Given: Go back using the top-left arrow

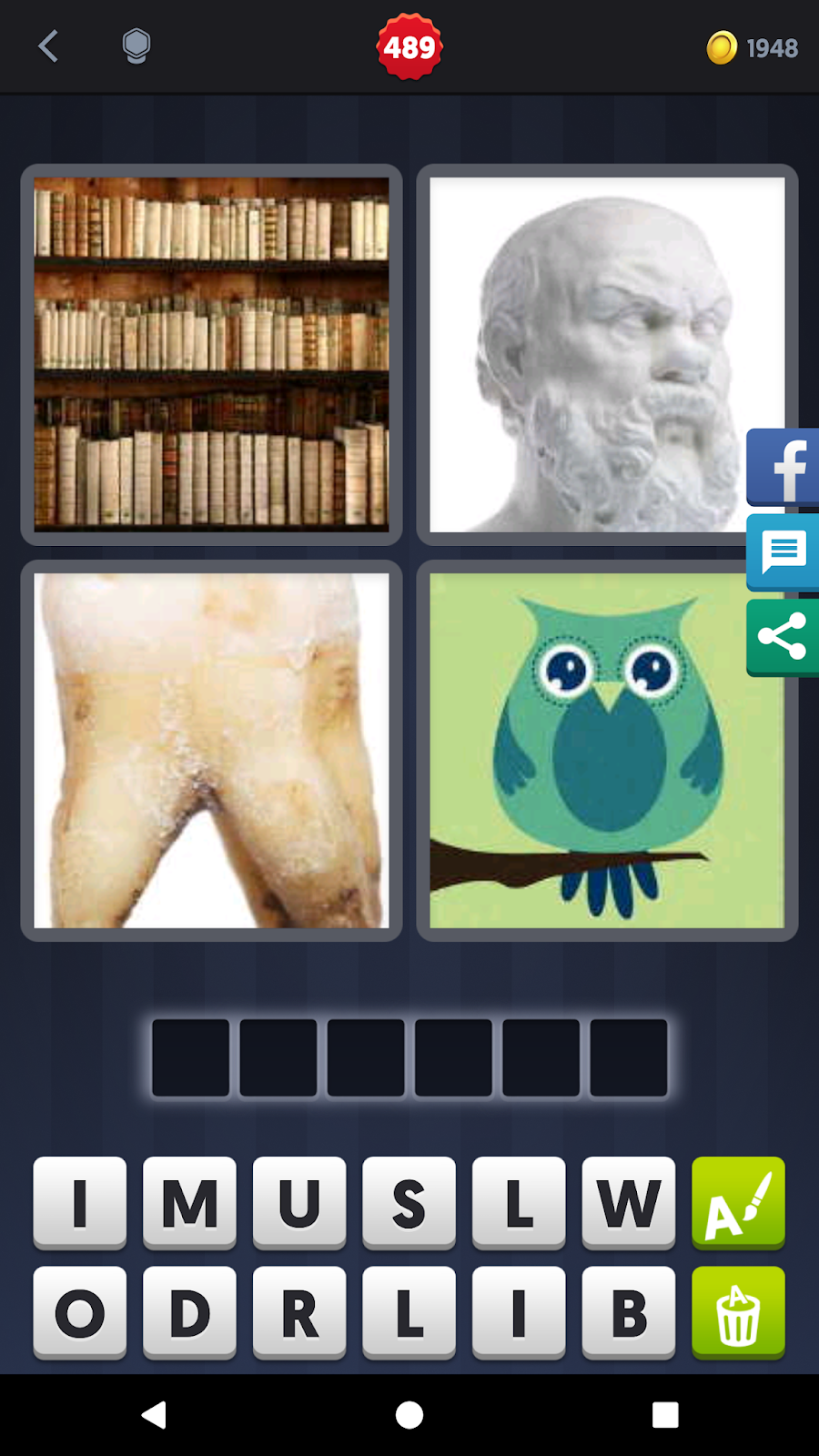Looking at the screenshot, I should 49,46.
